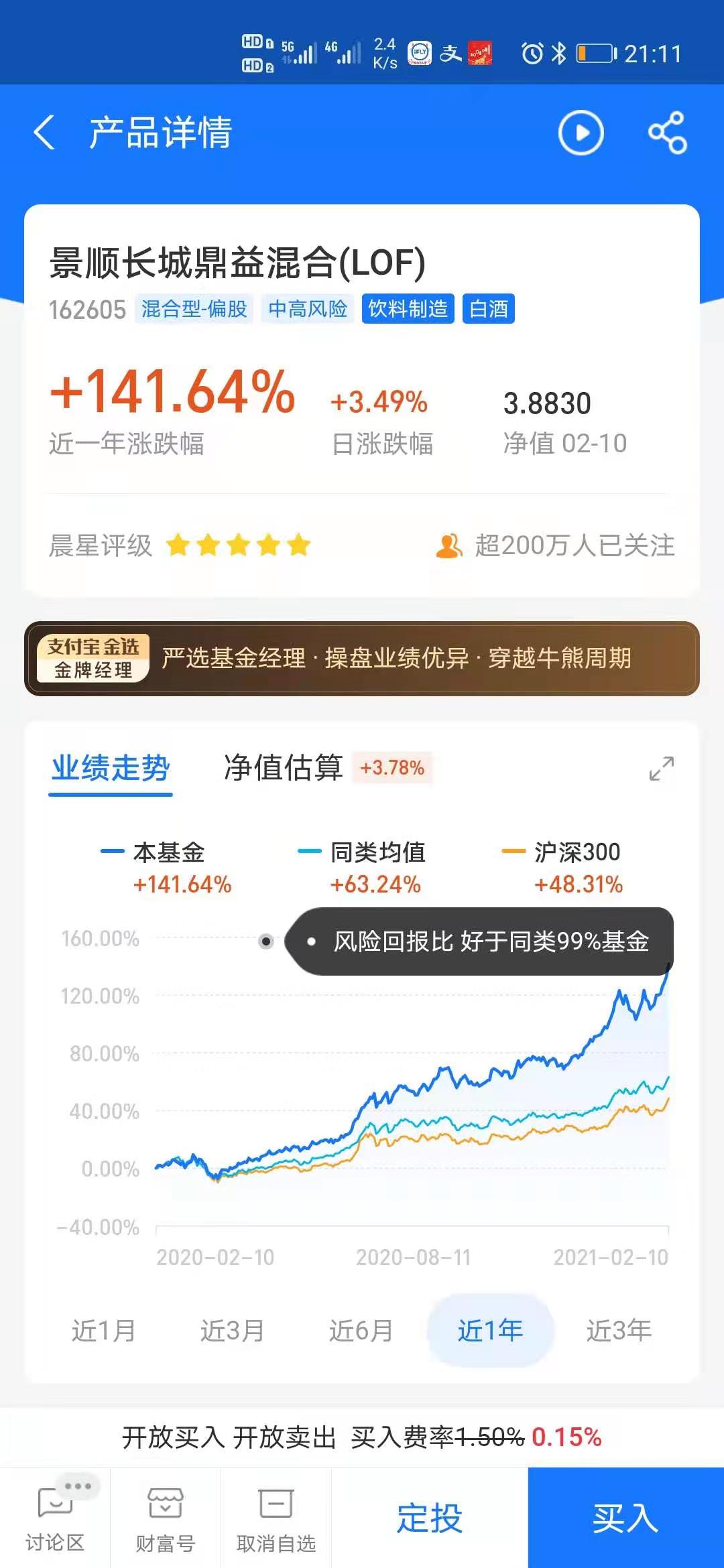724x1568 pixels.
Task: Go back from the 产品详情 page
Action: click(44, 132)
